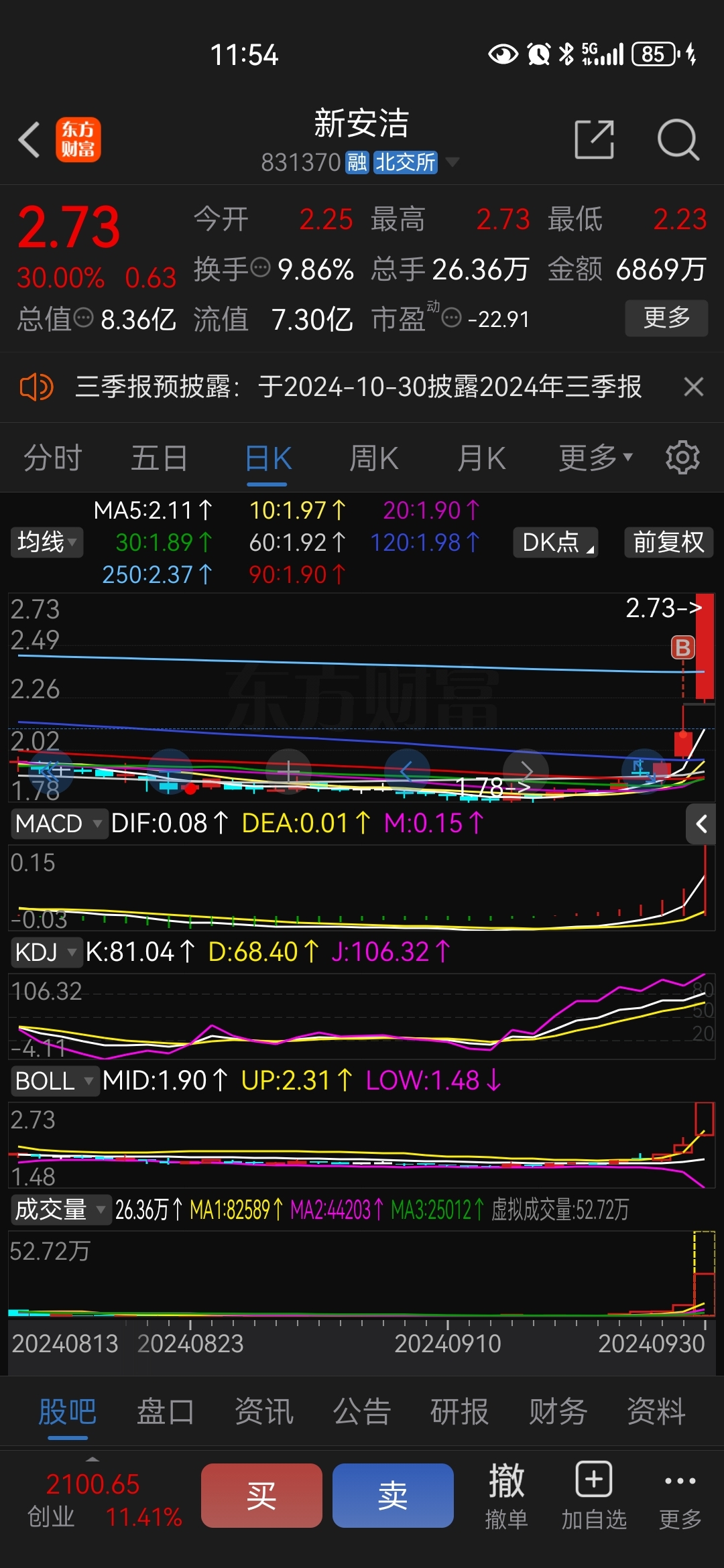Screen dimensions: 724x1568
Task: Open the search magnifier icon
Action: tap(678, 140)
